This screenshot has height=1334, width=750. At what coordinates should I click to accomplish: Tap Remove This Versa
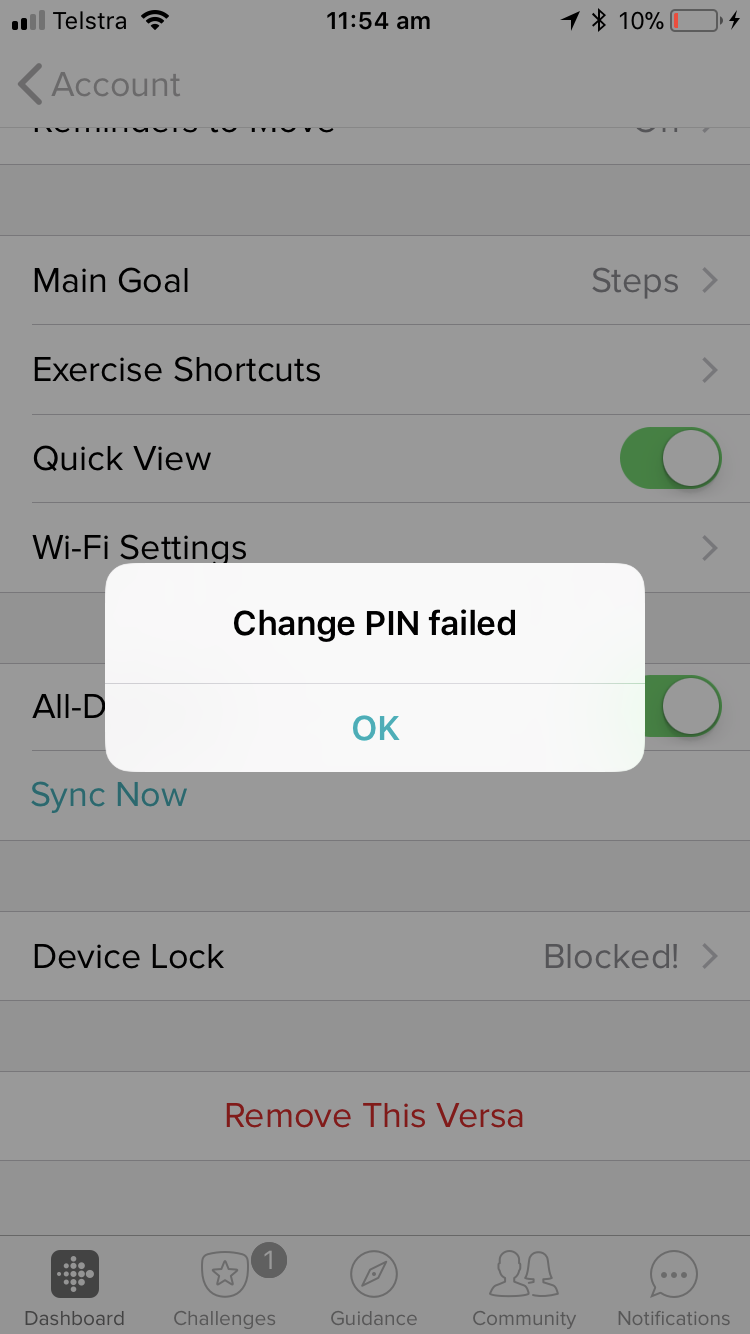[x=374, y=1116]
